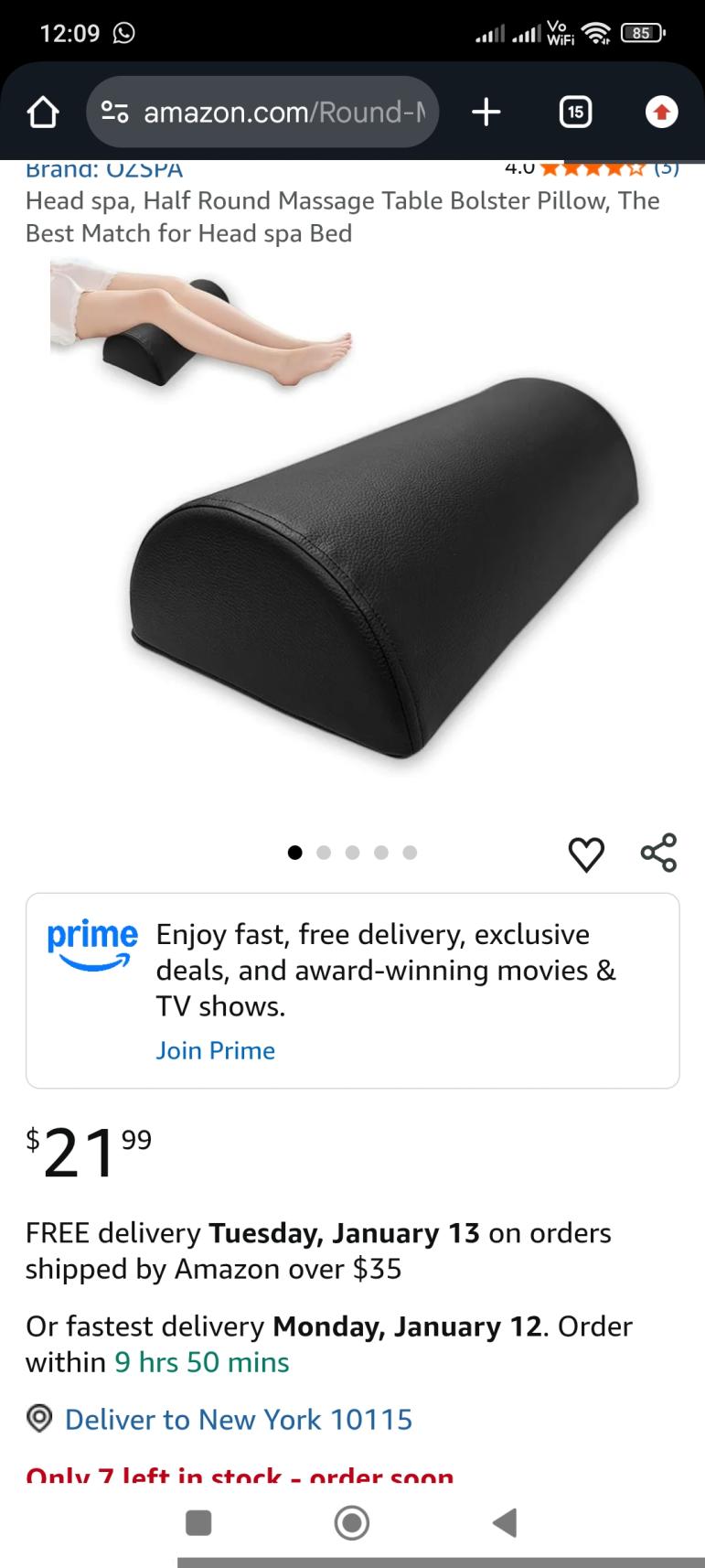Edit the amazon.com address bar
The width and height of the screenshot is (705, 1568).
(x=283, y=113)
